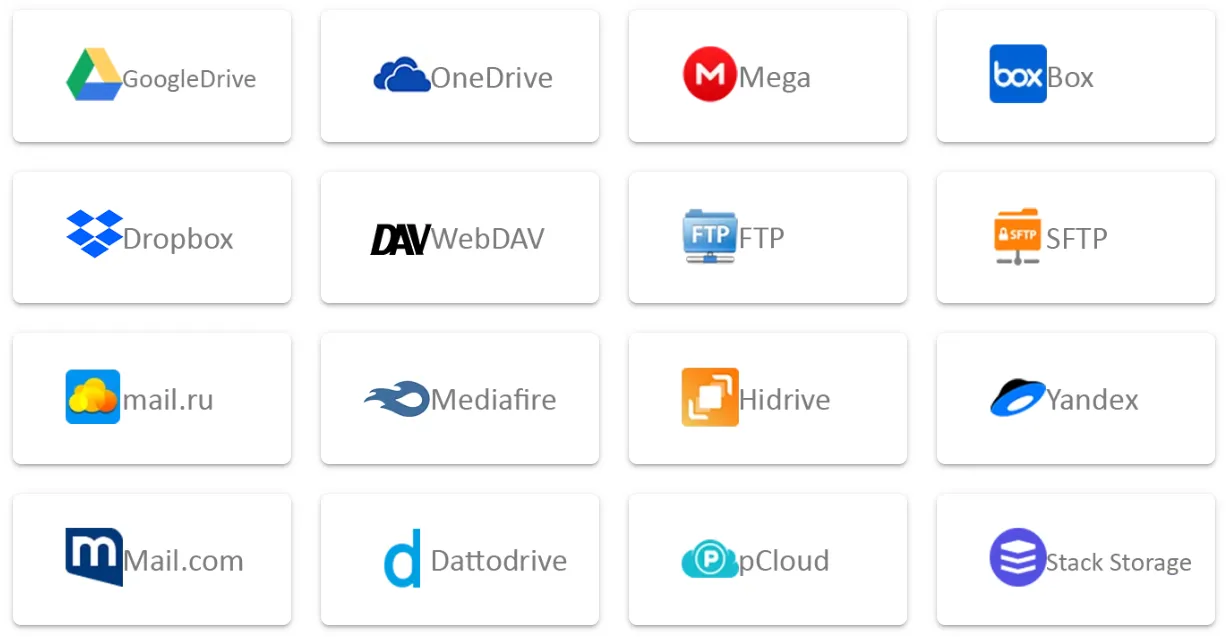Choose the Stack Storage card
Image resolution: width=1226 pixels, height=637 pixels.
point(1076,560)
